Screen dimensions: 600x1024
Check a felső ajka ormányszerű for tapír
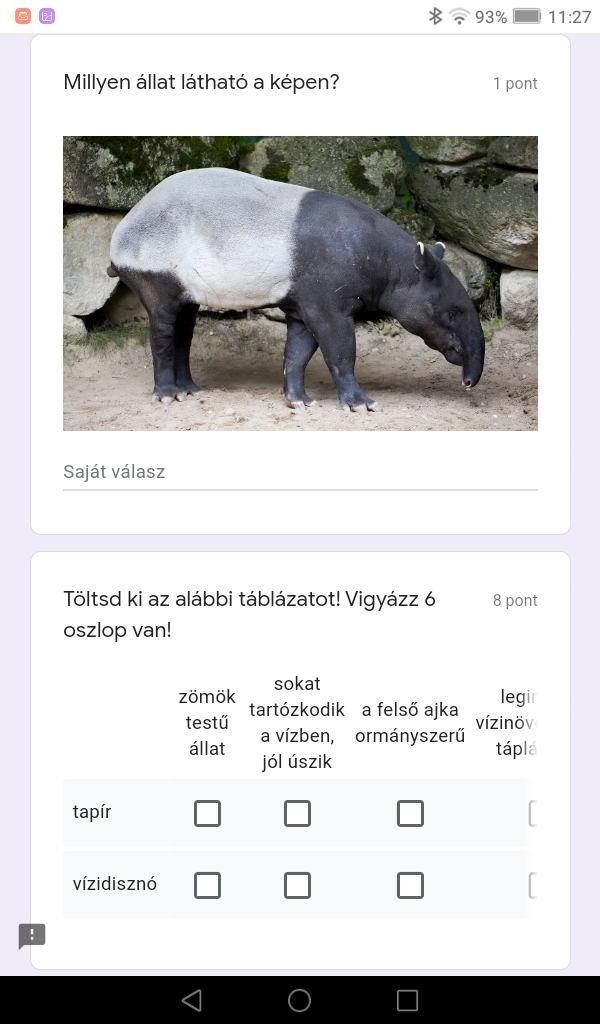[410, 813]
